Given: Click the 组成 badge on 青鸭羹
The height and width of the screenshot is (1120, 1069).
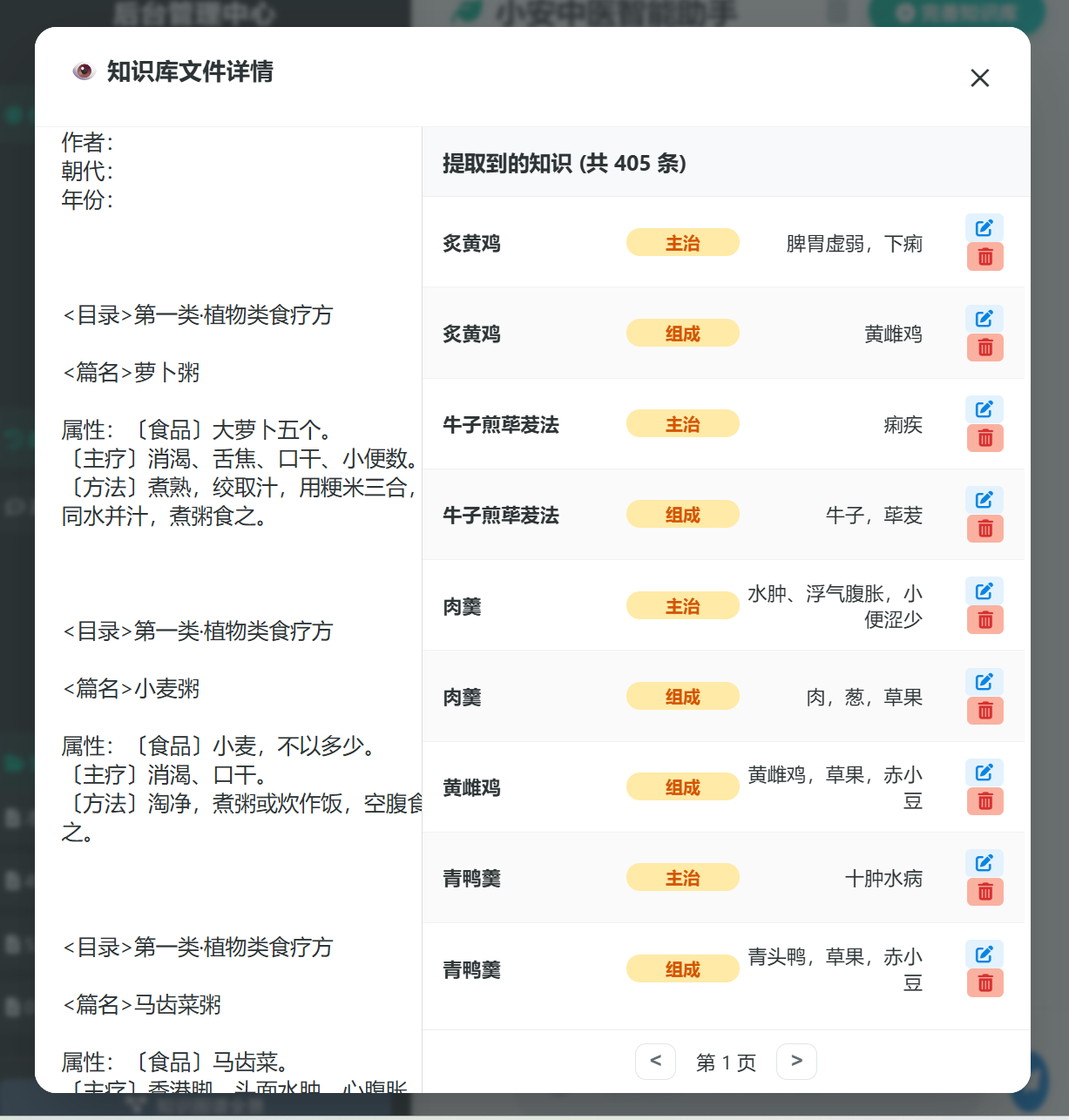Looking at the screenshot, I should [x=682, y=968].
